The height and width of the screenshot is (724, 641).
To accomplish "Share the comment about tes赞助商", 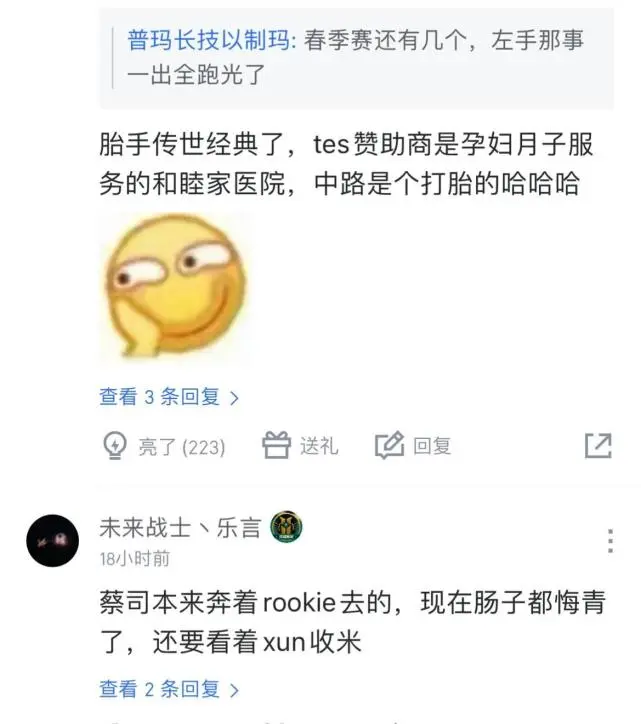I will coord(597,446).
